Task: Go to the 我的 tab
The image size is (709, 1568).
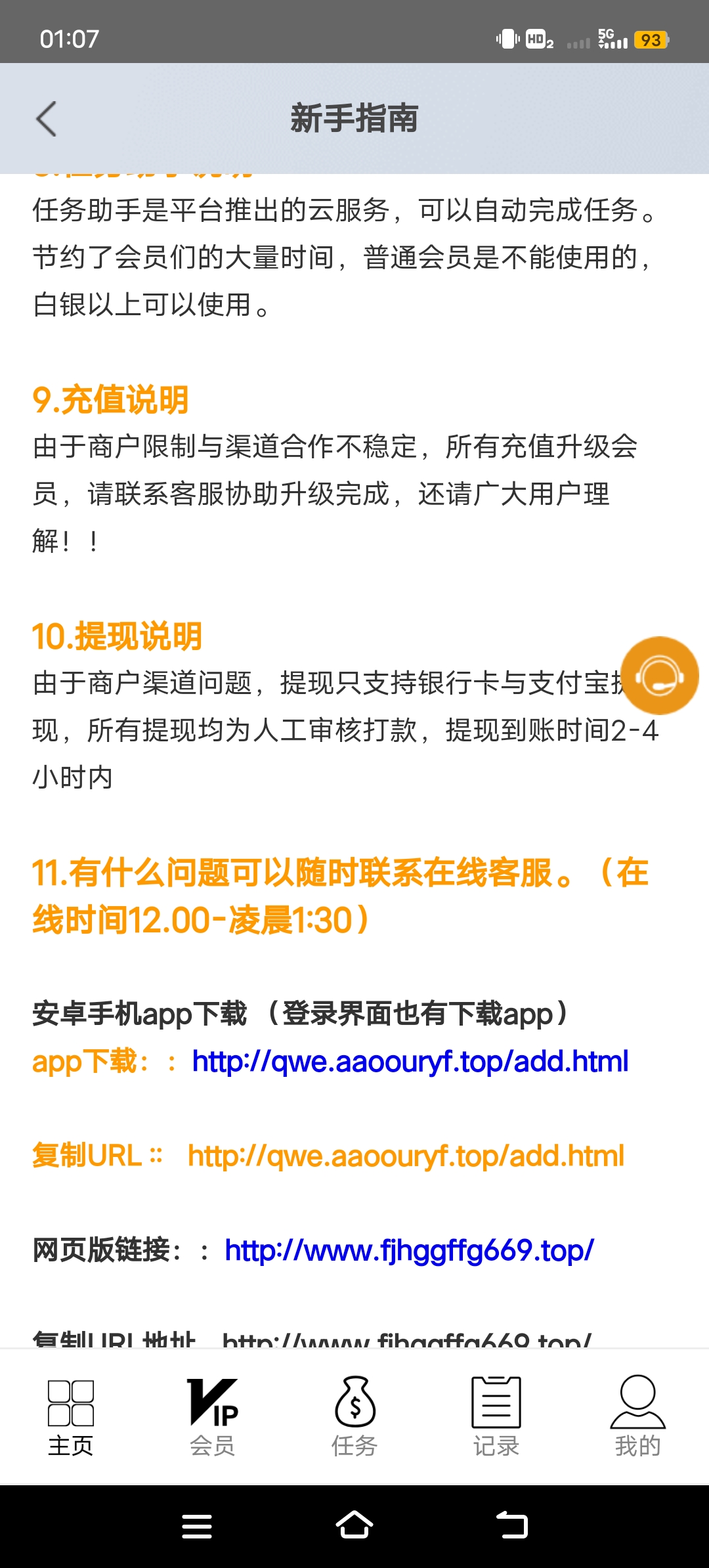Action: (637, 1417)
